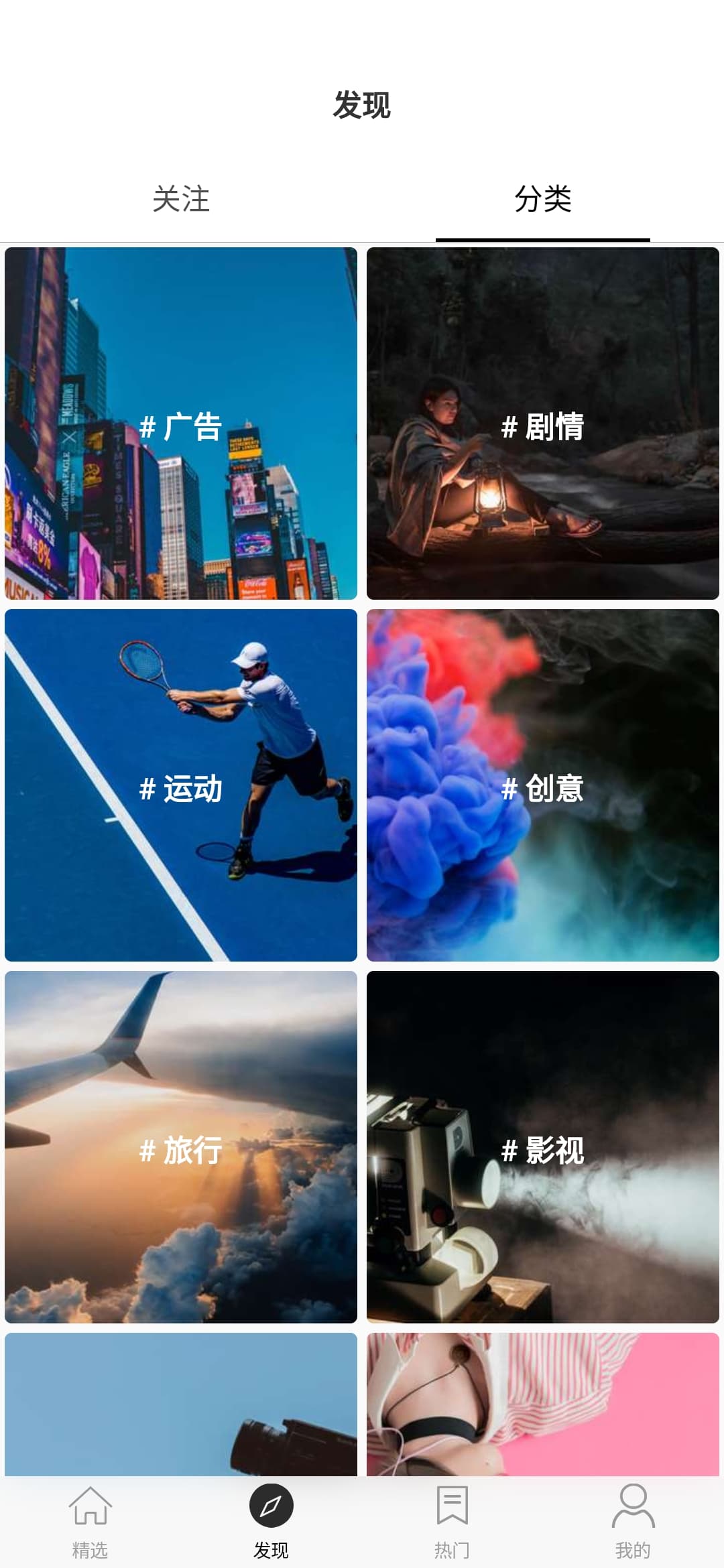Switch to the 关注 tab
This screenshot has height=1568, width=724.
click(181, 199)
